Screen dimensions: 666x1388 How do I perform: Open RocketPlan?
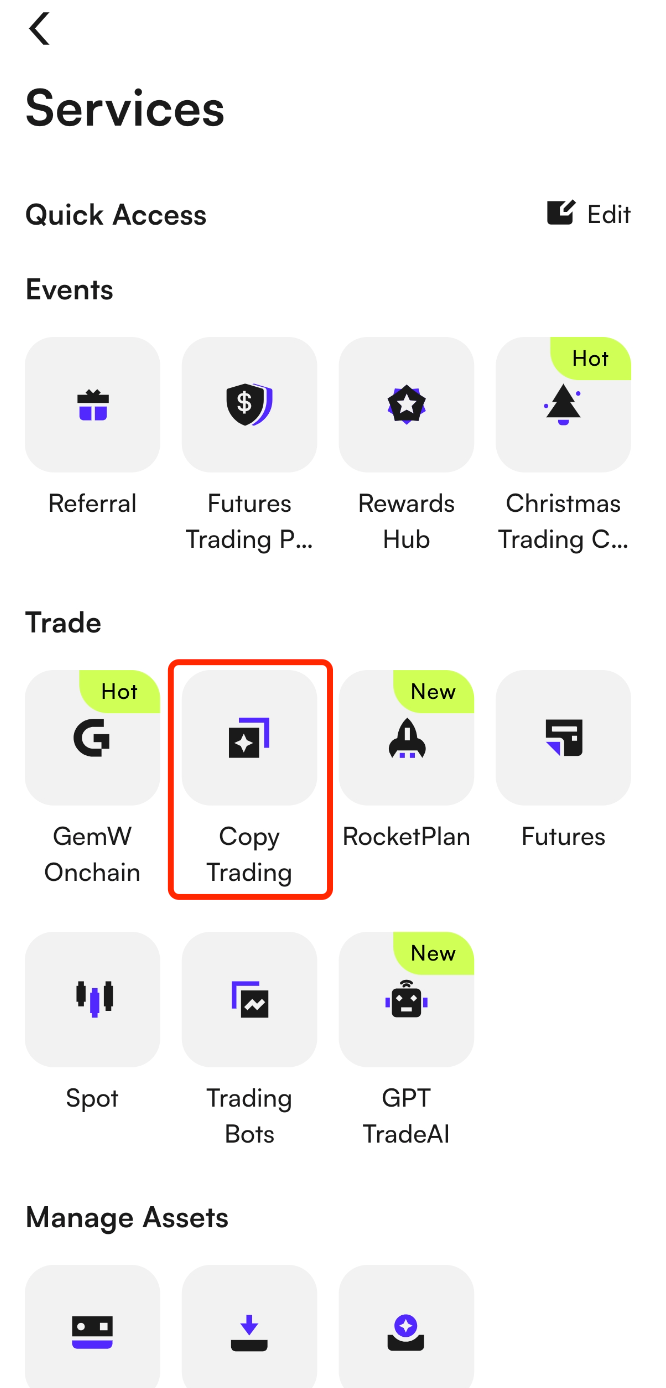tap(406, 738)
